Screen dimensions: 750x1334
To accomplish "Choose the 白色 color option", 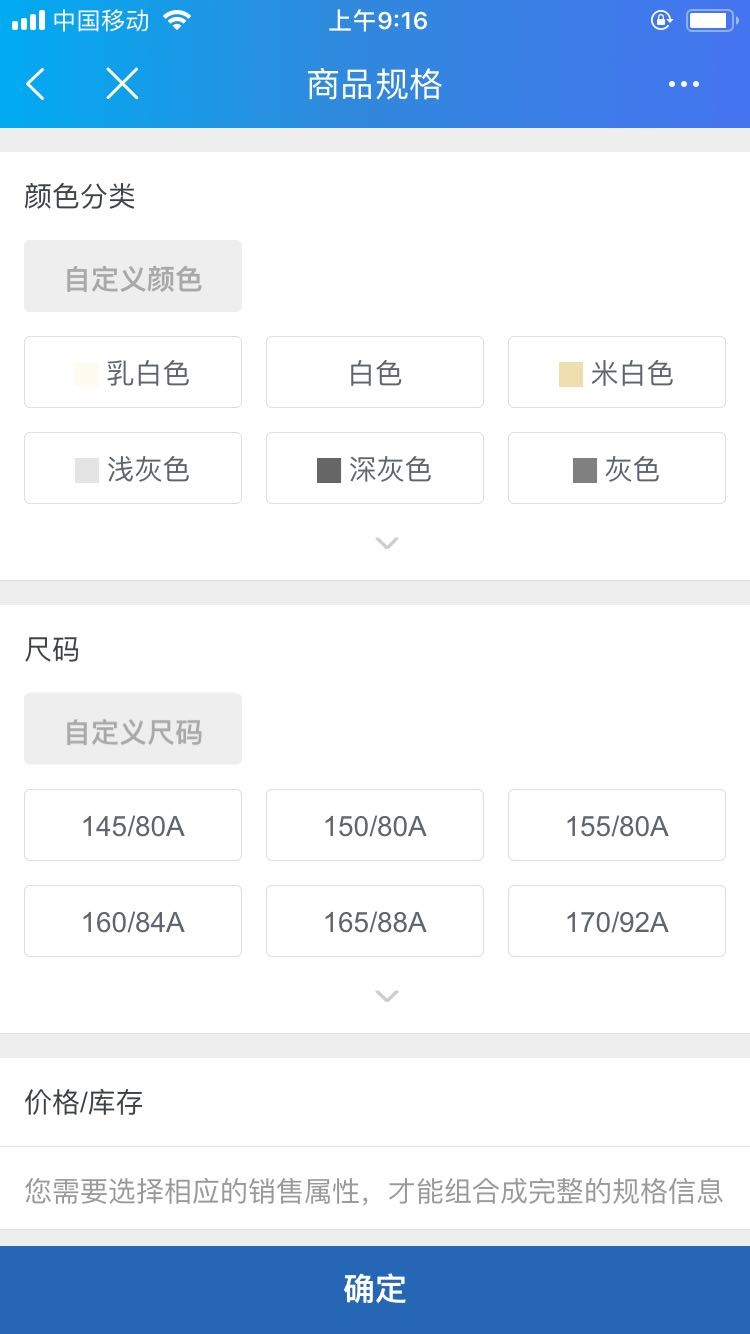I will pos(375,372).
